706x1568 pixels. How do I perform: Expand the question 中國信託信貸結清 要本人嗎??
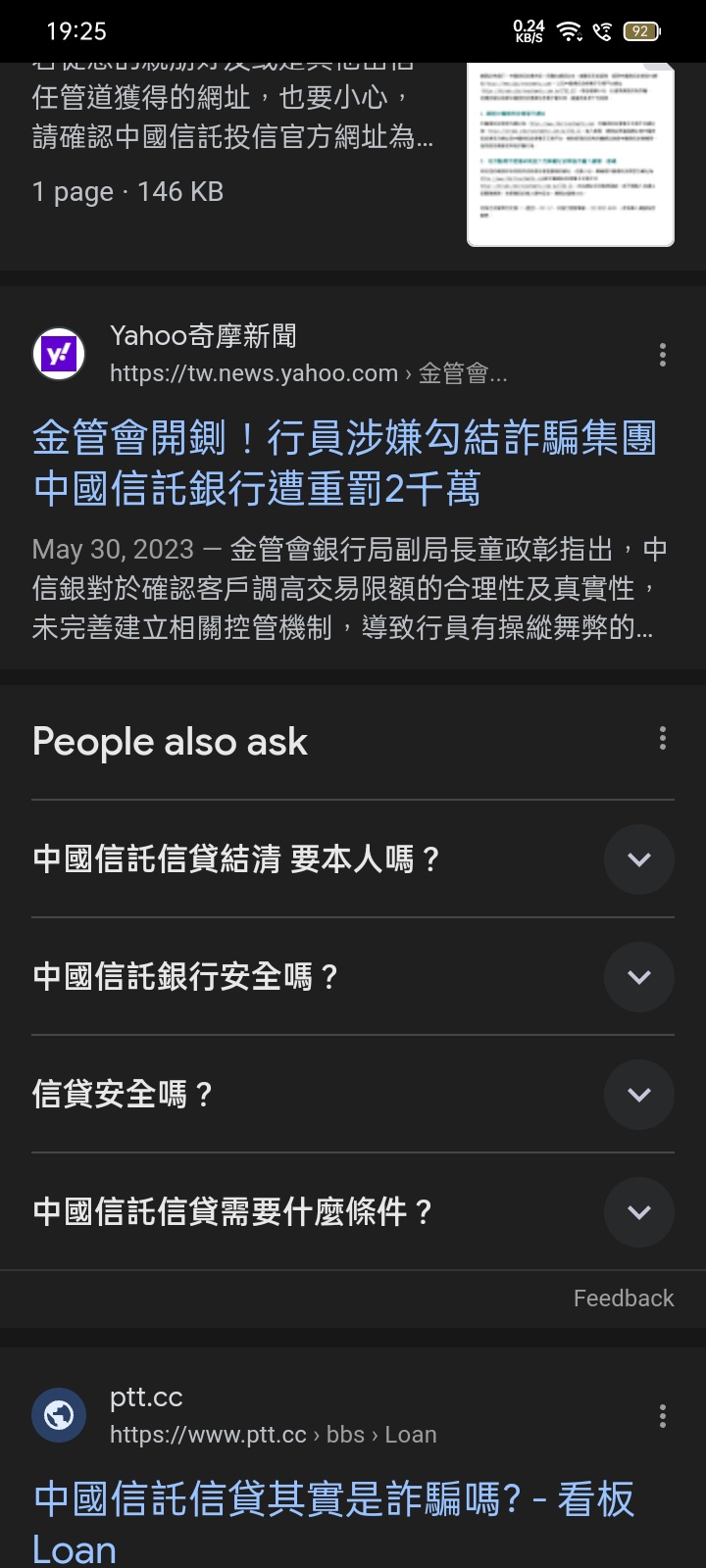[x=353, y=859]
